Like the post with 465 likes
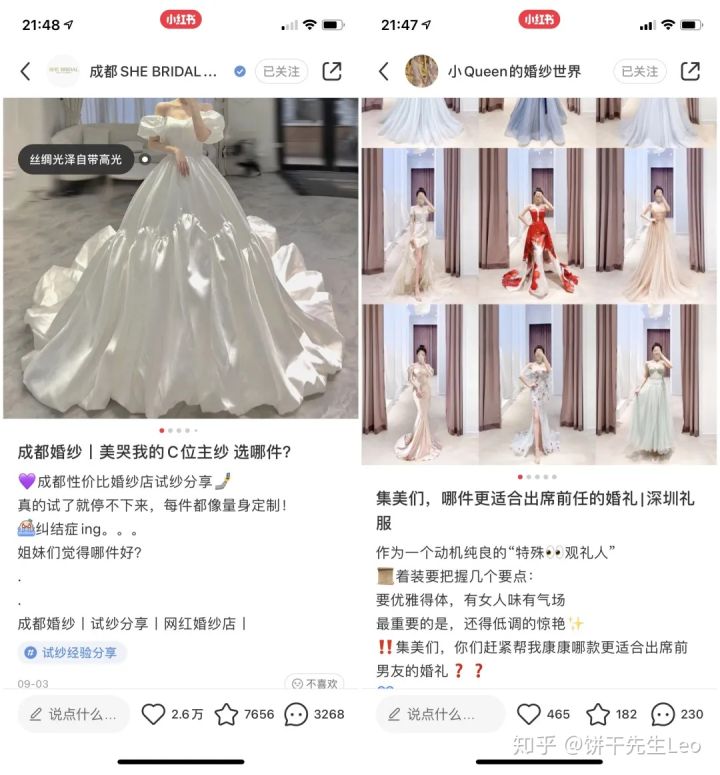This screenshot has width=720, height=775. (x=528, y=714)
